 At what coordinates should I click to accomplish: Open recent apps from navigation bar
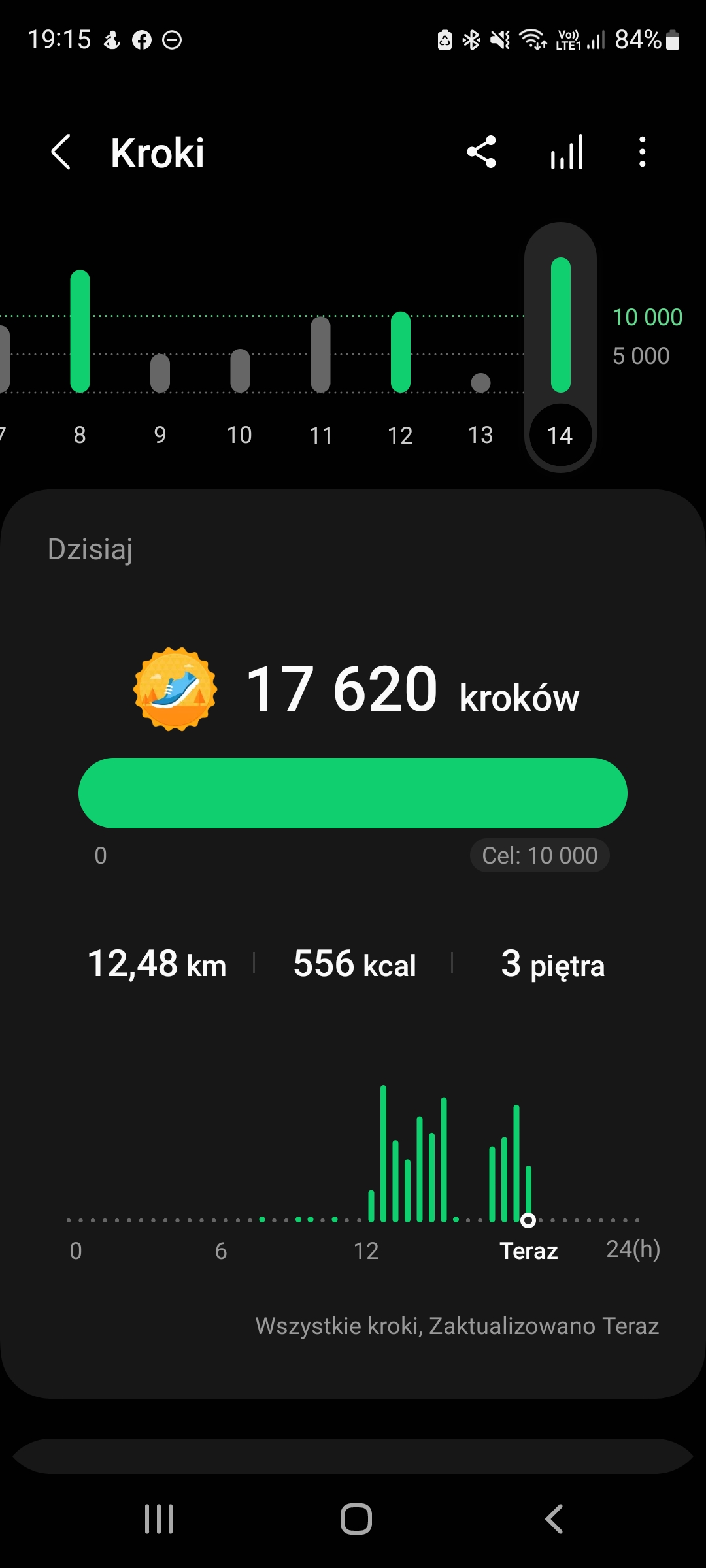pyautogui.click(x=159, y=1519)
